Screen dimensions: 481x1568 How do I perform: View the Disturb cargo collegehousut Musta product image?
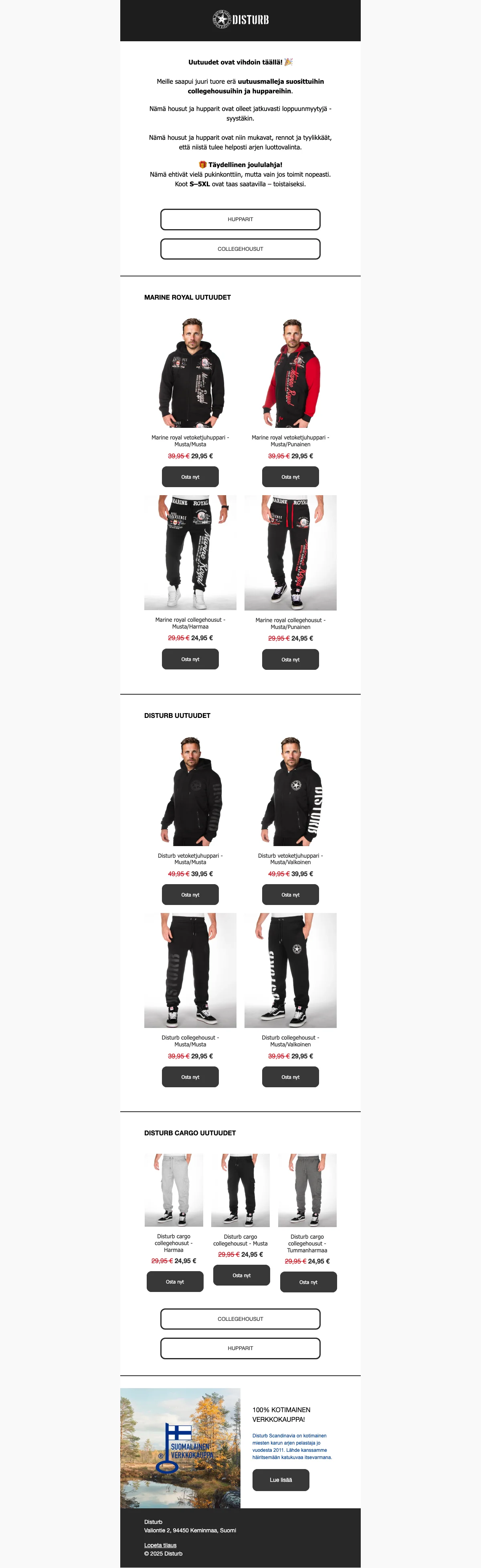(240, 1190)
